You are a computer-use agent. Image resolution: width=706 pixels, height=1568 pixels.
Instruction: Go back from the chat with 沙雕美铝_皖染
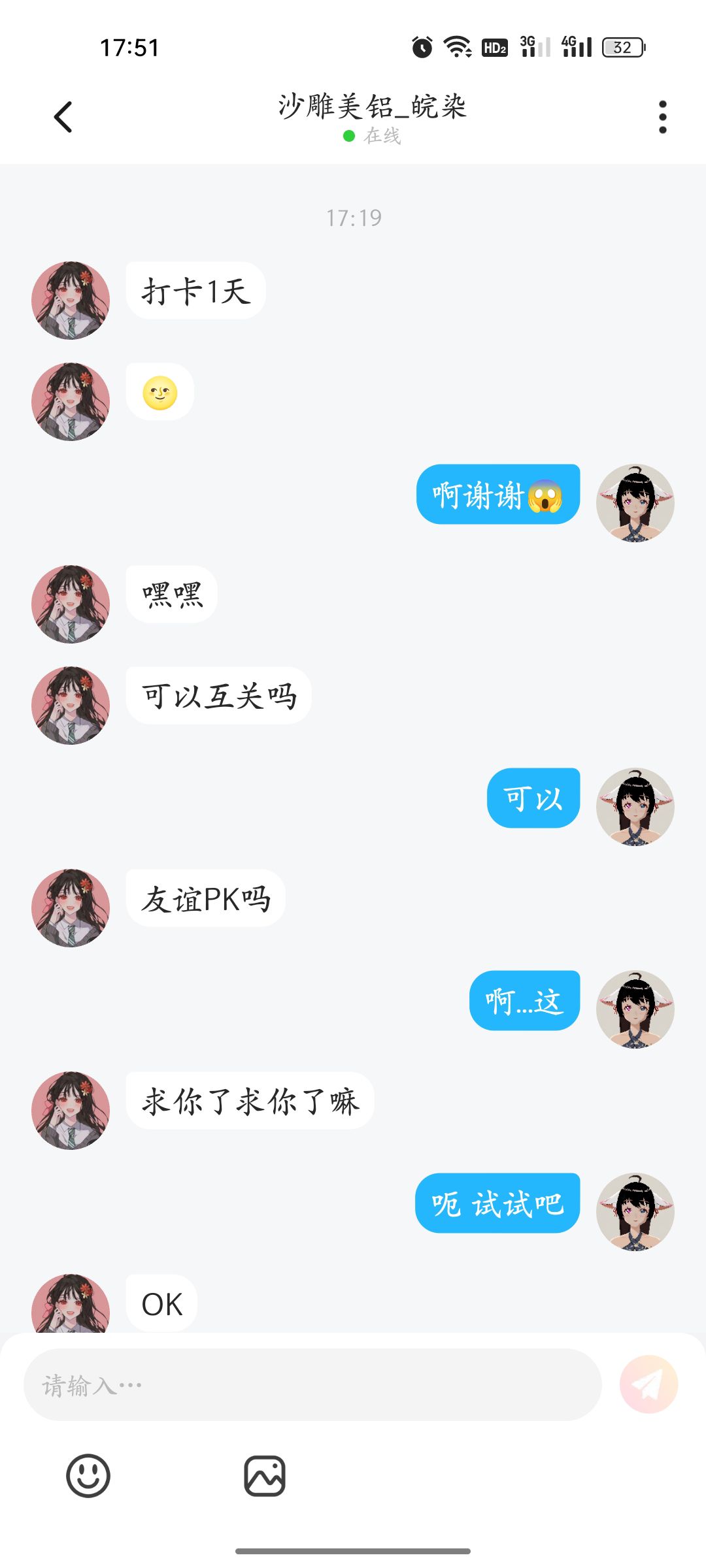click(63, 118)
